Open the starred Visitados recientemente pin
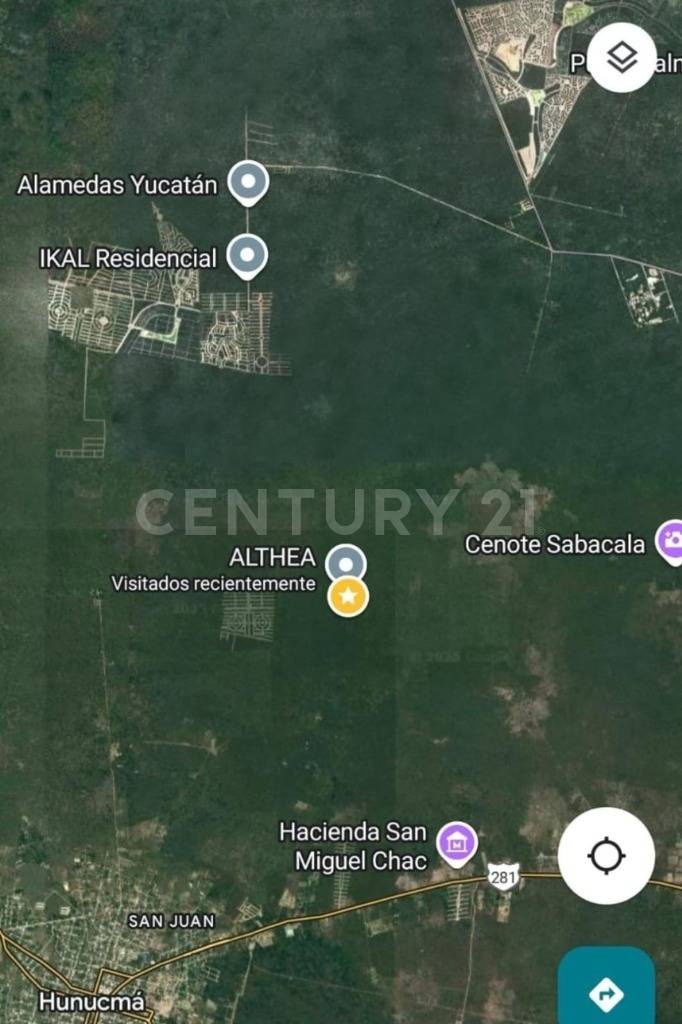 point(348,597)
